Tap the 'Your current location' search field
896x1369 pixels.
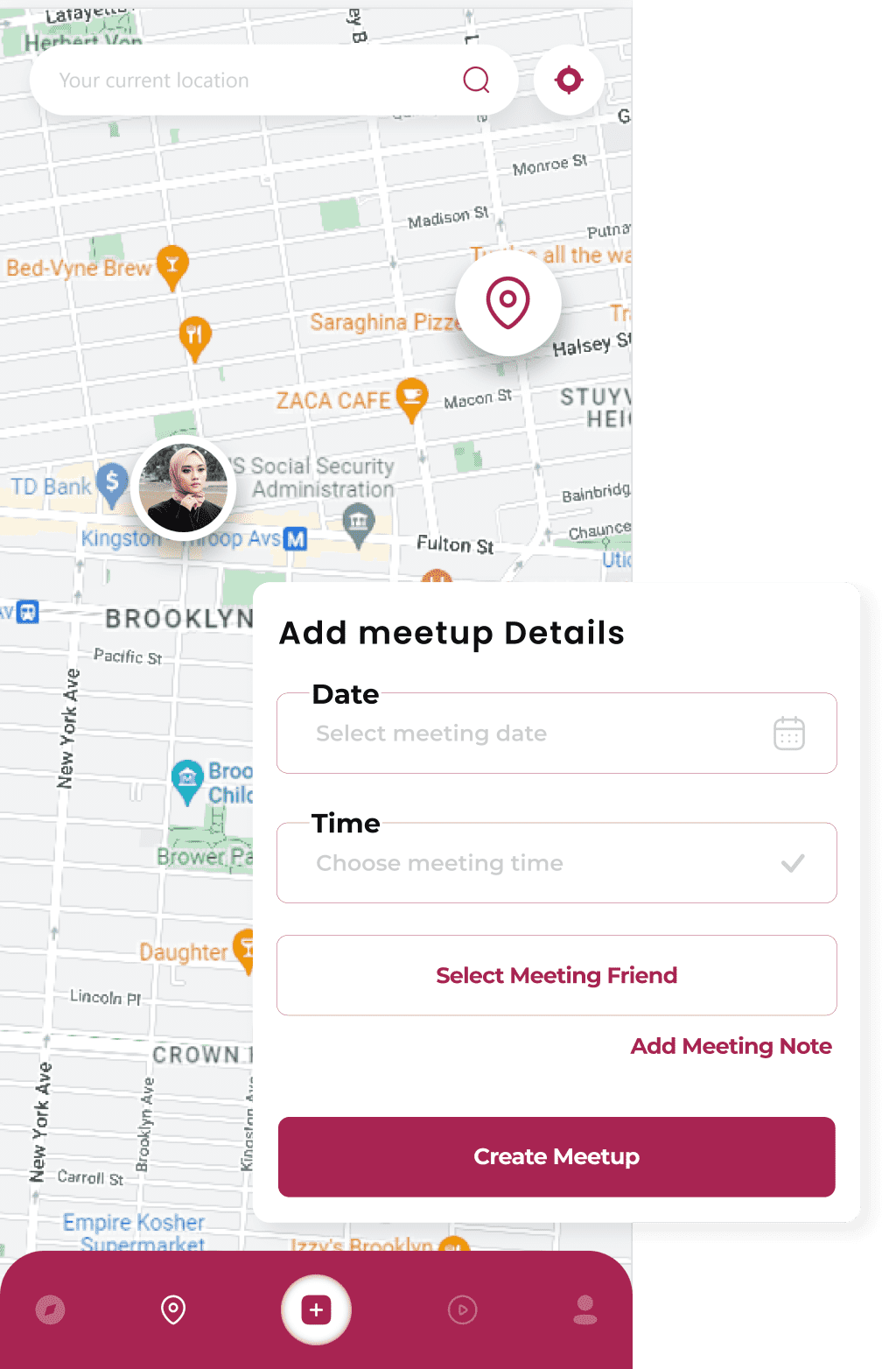click(x=245, y=81)
